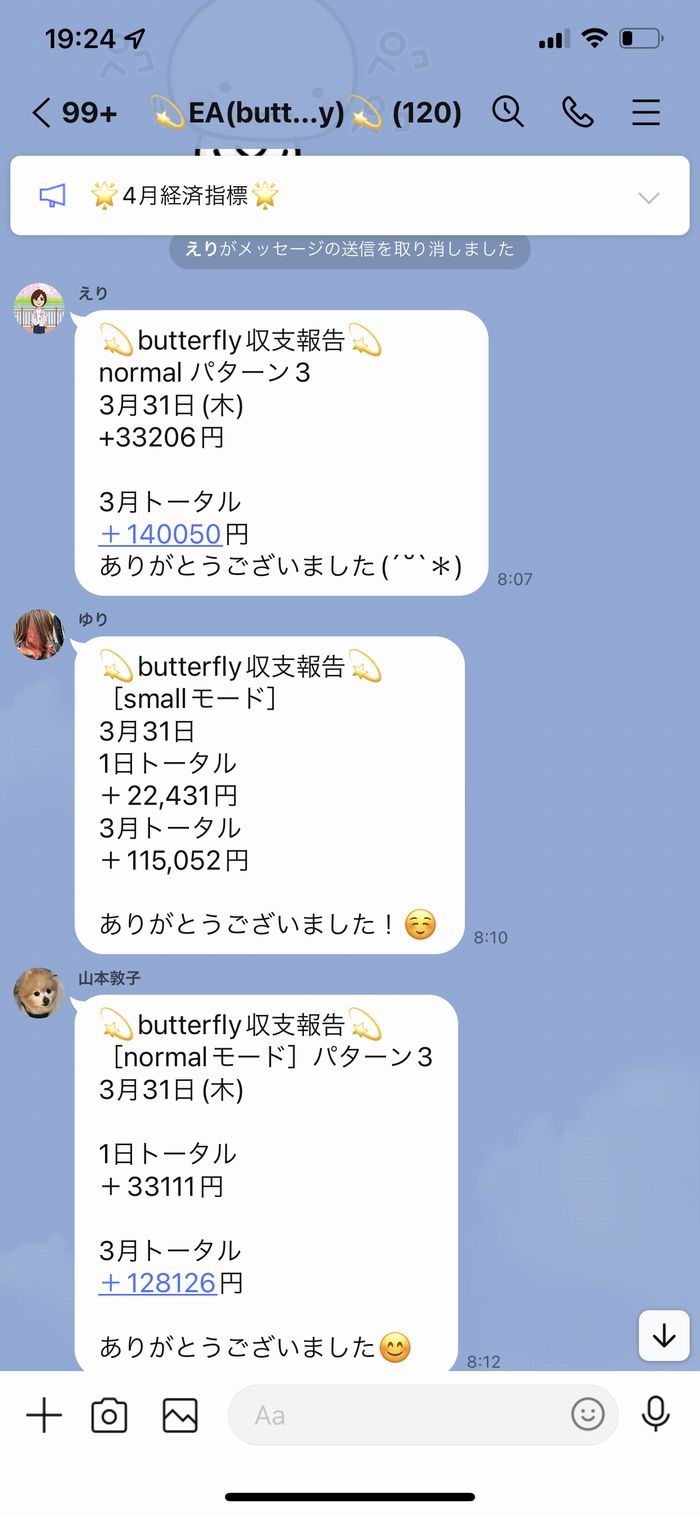This screenshot has height=1515, width=700.
Task: Open ゆり's profile picture
Action: (39, 634)
